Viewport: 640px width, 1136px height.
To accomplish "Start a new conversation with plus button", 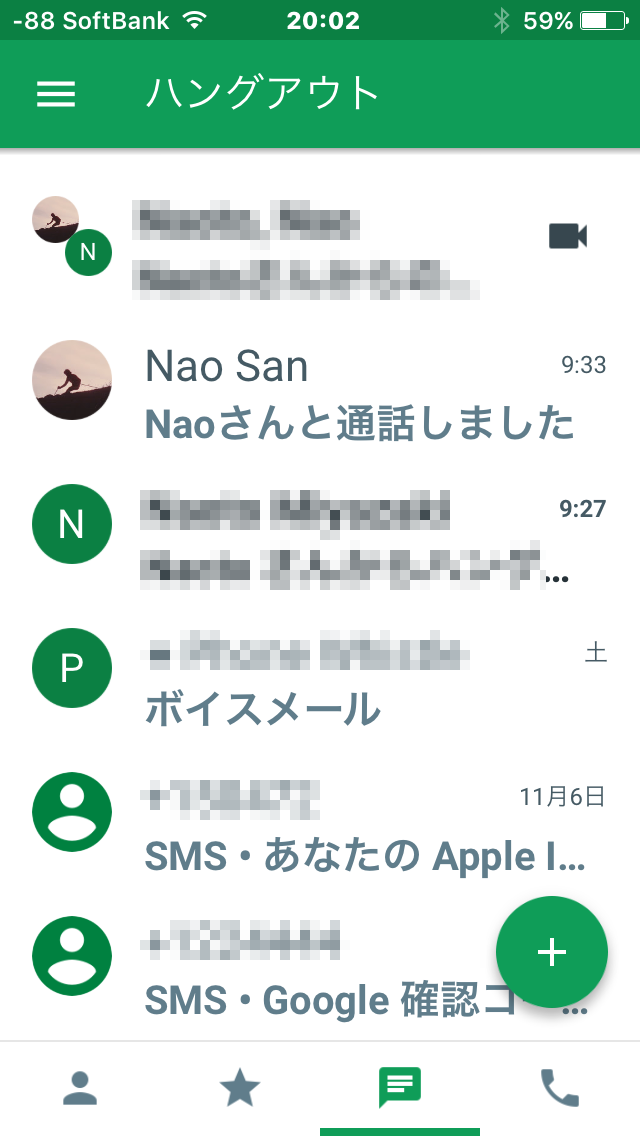I will [552, 952].
